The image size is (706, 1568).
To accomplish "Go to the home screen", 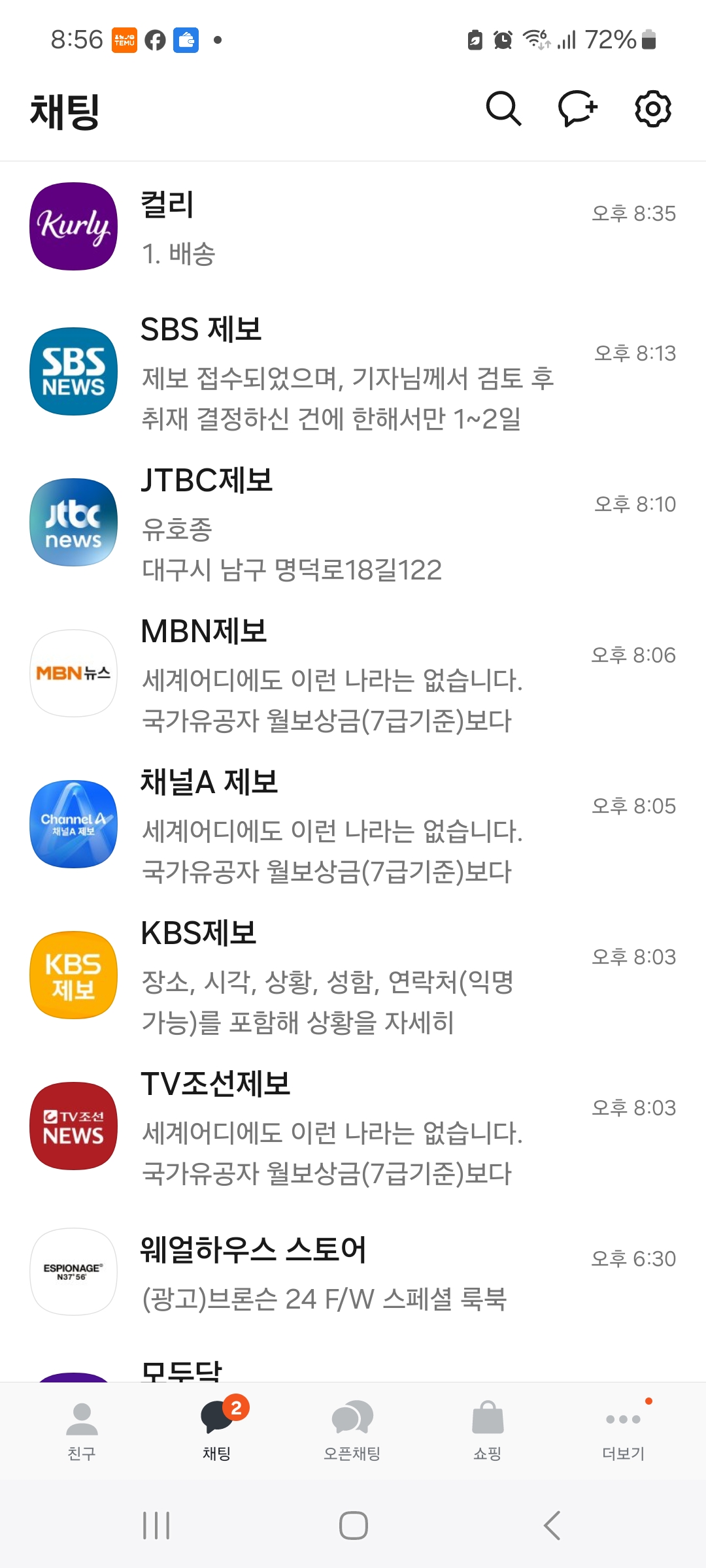I will tap(353, 1526).
